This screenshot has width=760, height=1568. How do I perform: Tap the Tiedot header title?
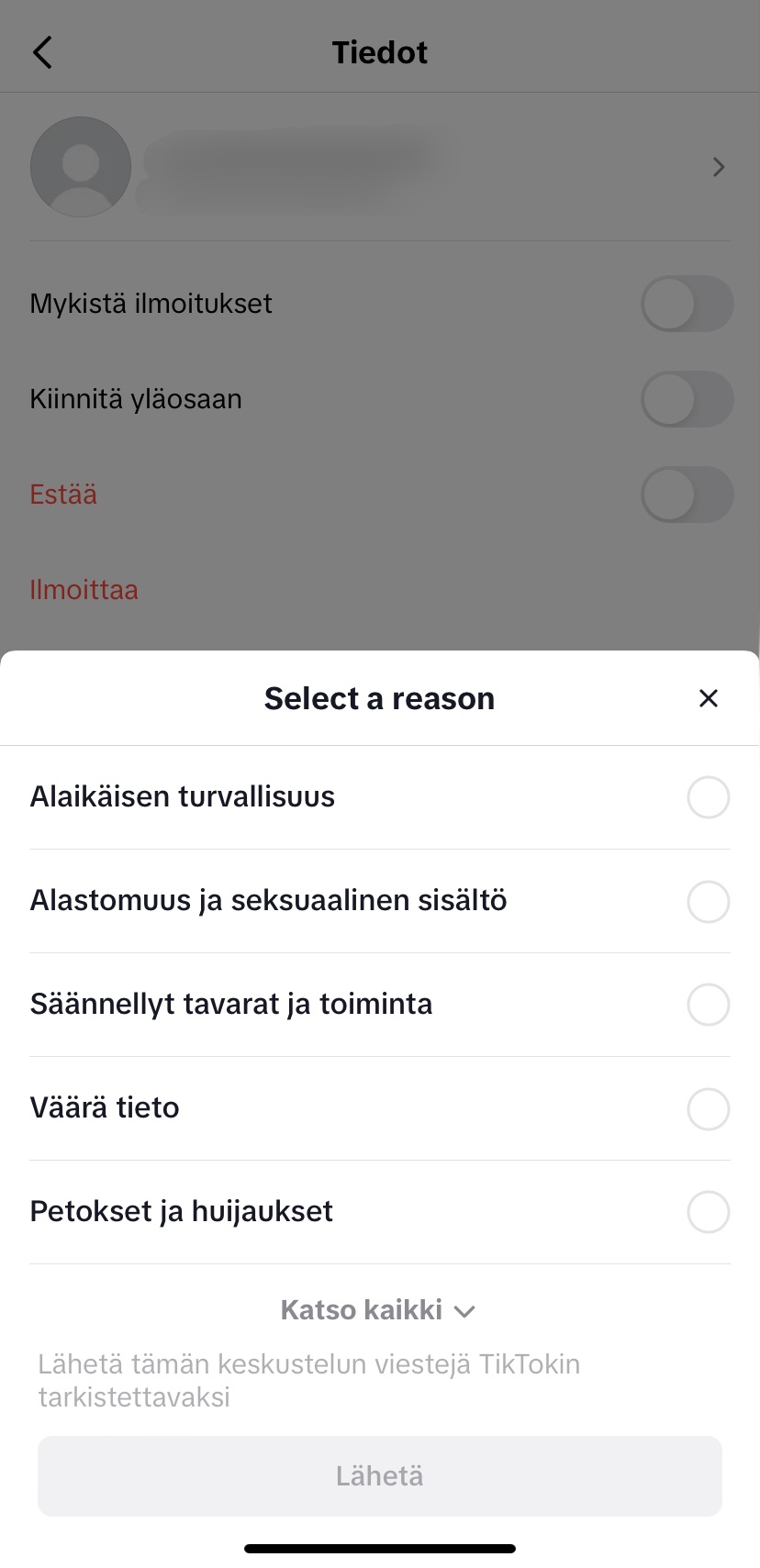(379, 52)
